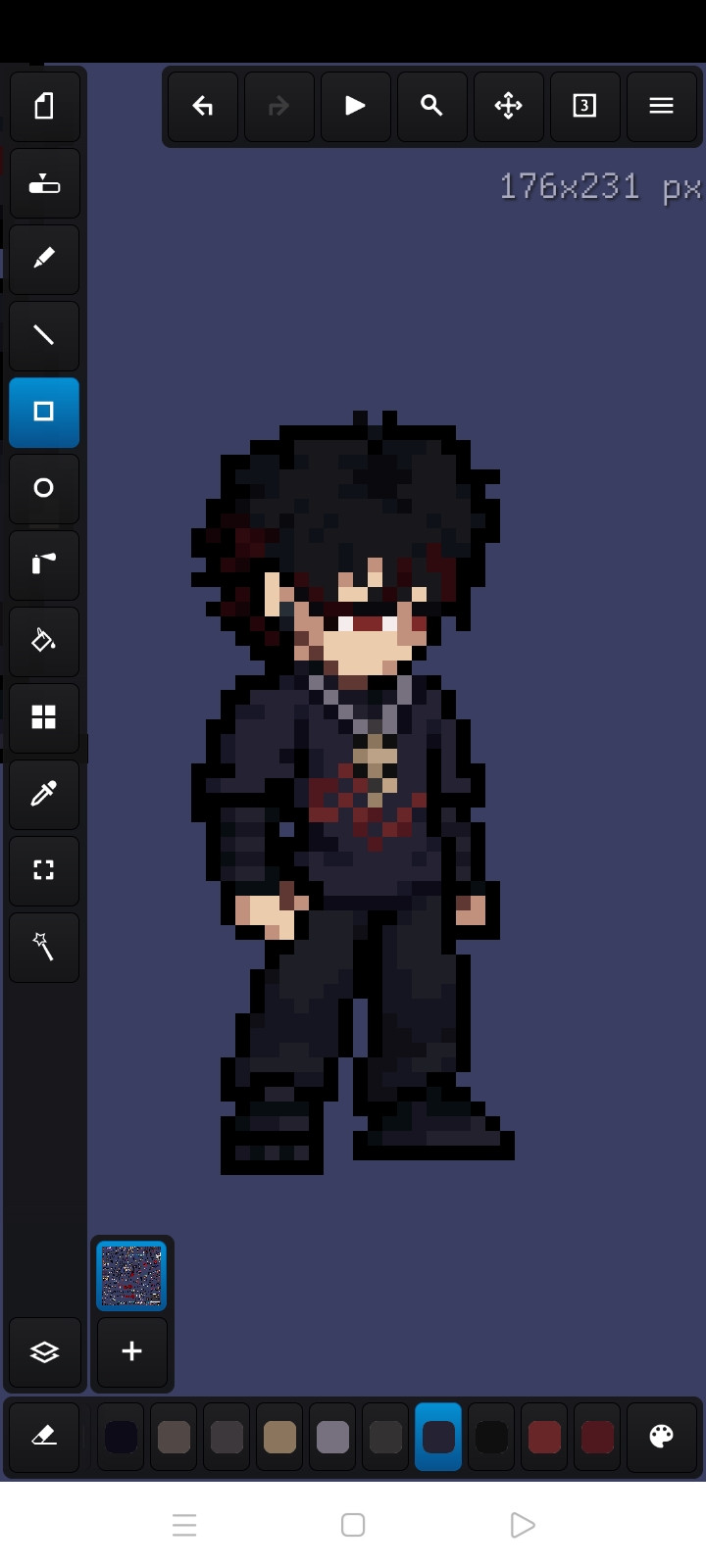Add a new frame with plus button
Viewport: 706px width, 1568px height.
[x=131, y=1352]
